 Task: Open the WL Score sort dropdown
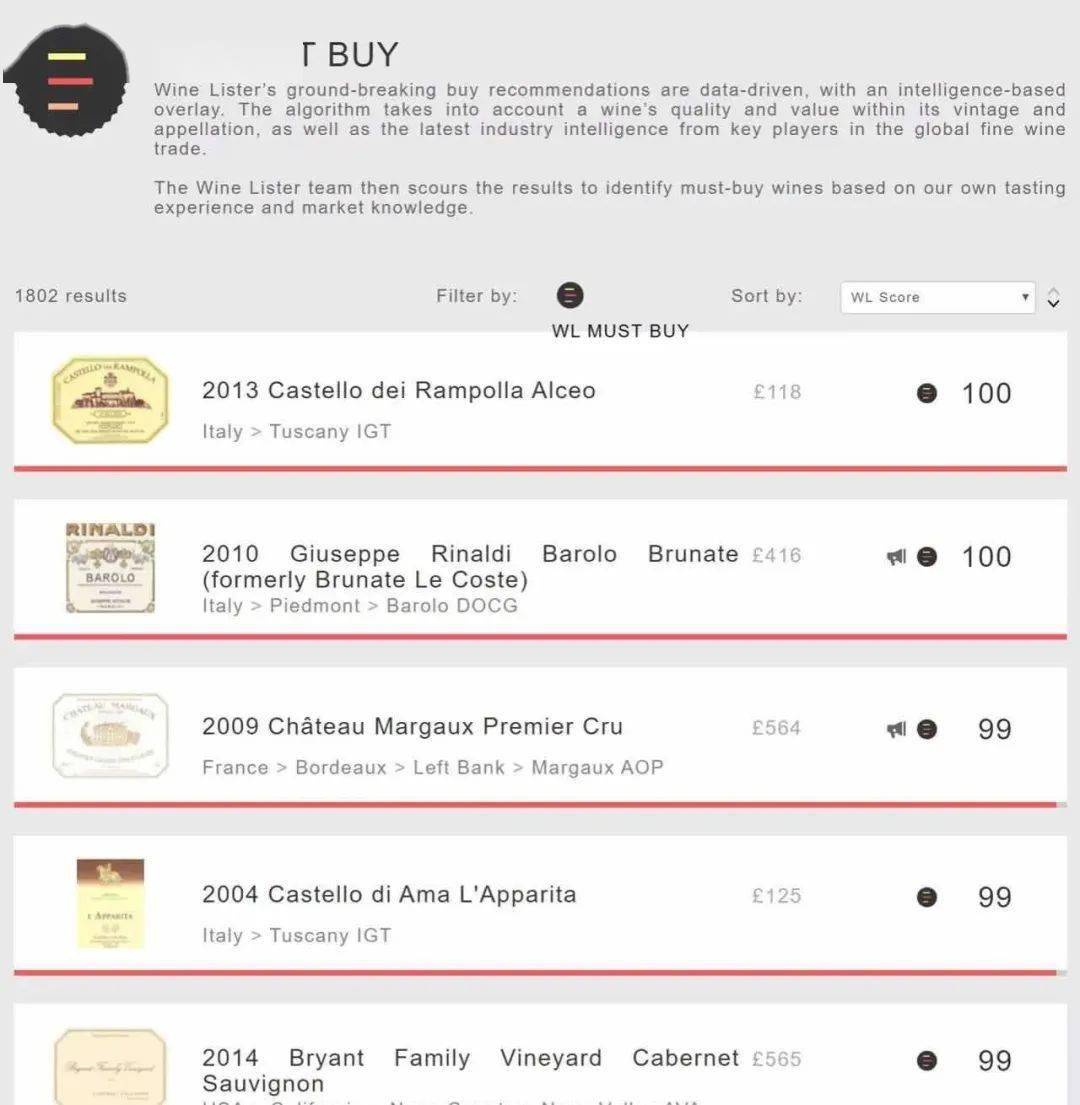point(938,297)
